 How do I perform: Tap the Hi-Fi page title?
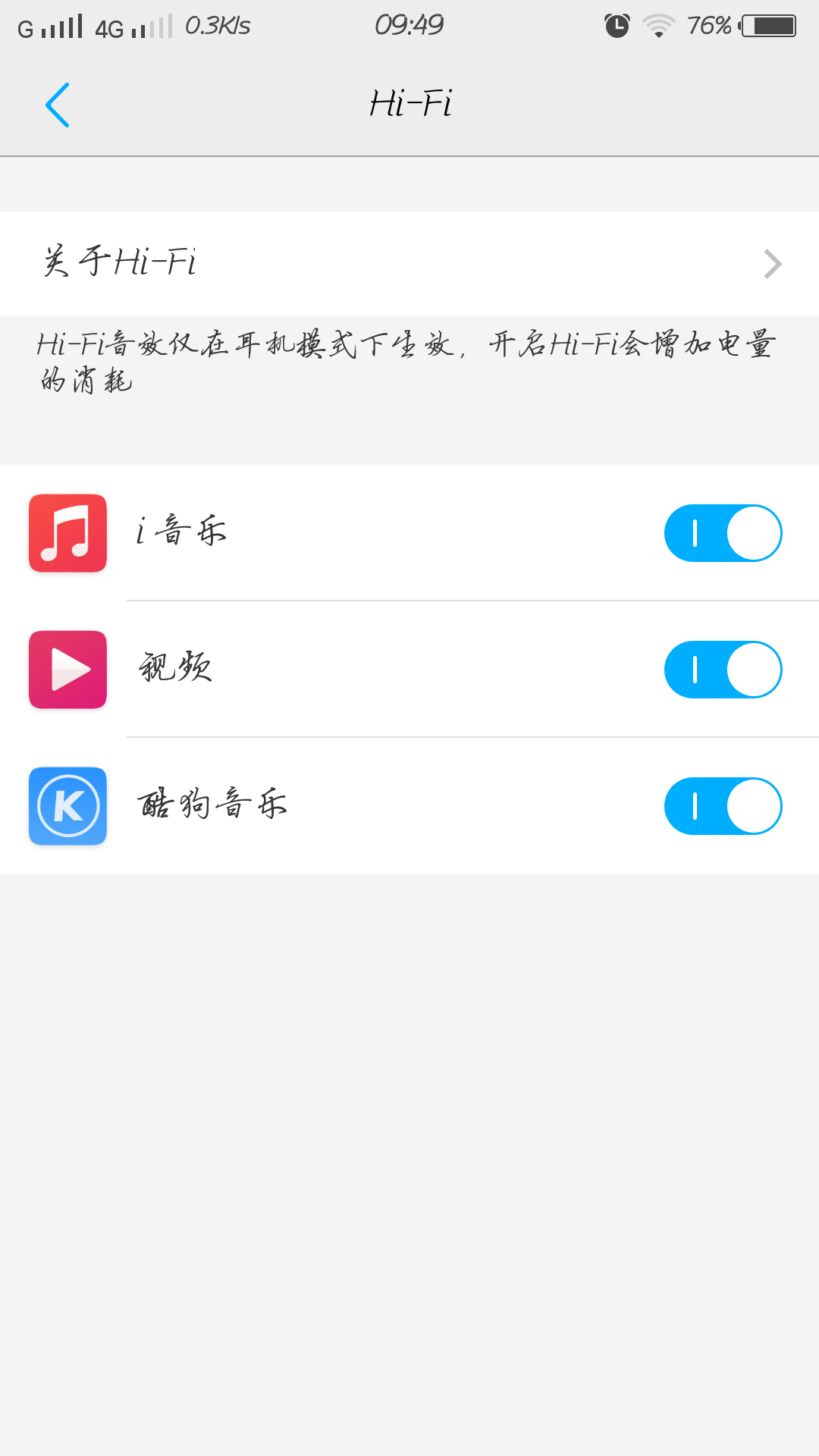[409, 104]
